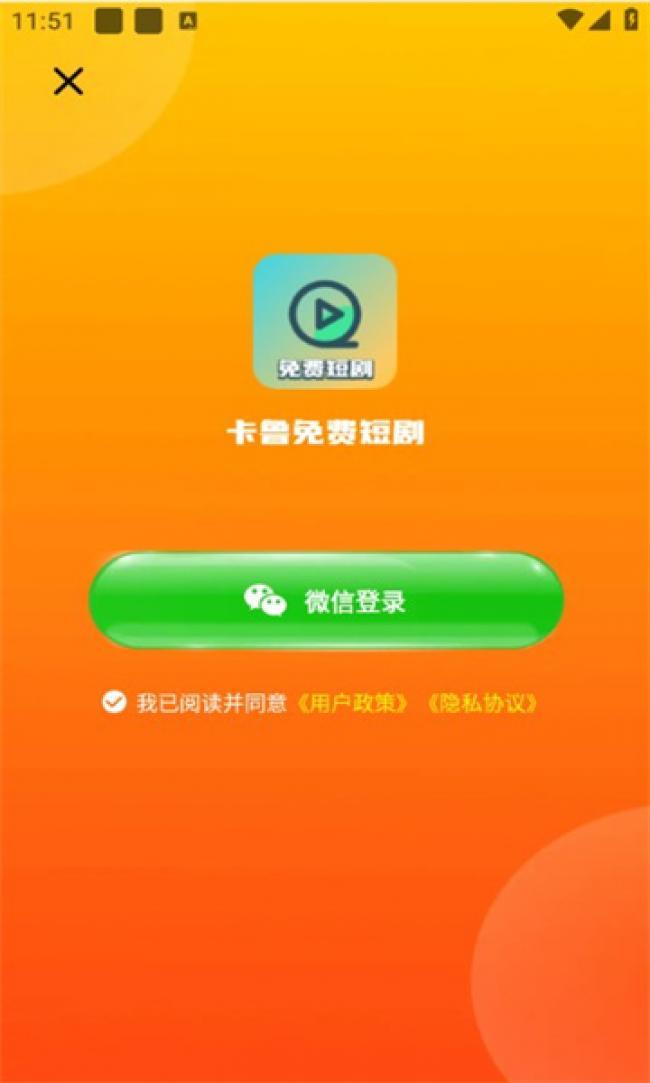Open the 用户政策 user policy link
This screenshot has height=1083, width=650.
354,703
